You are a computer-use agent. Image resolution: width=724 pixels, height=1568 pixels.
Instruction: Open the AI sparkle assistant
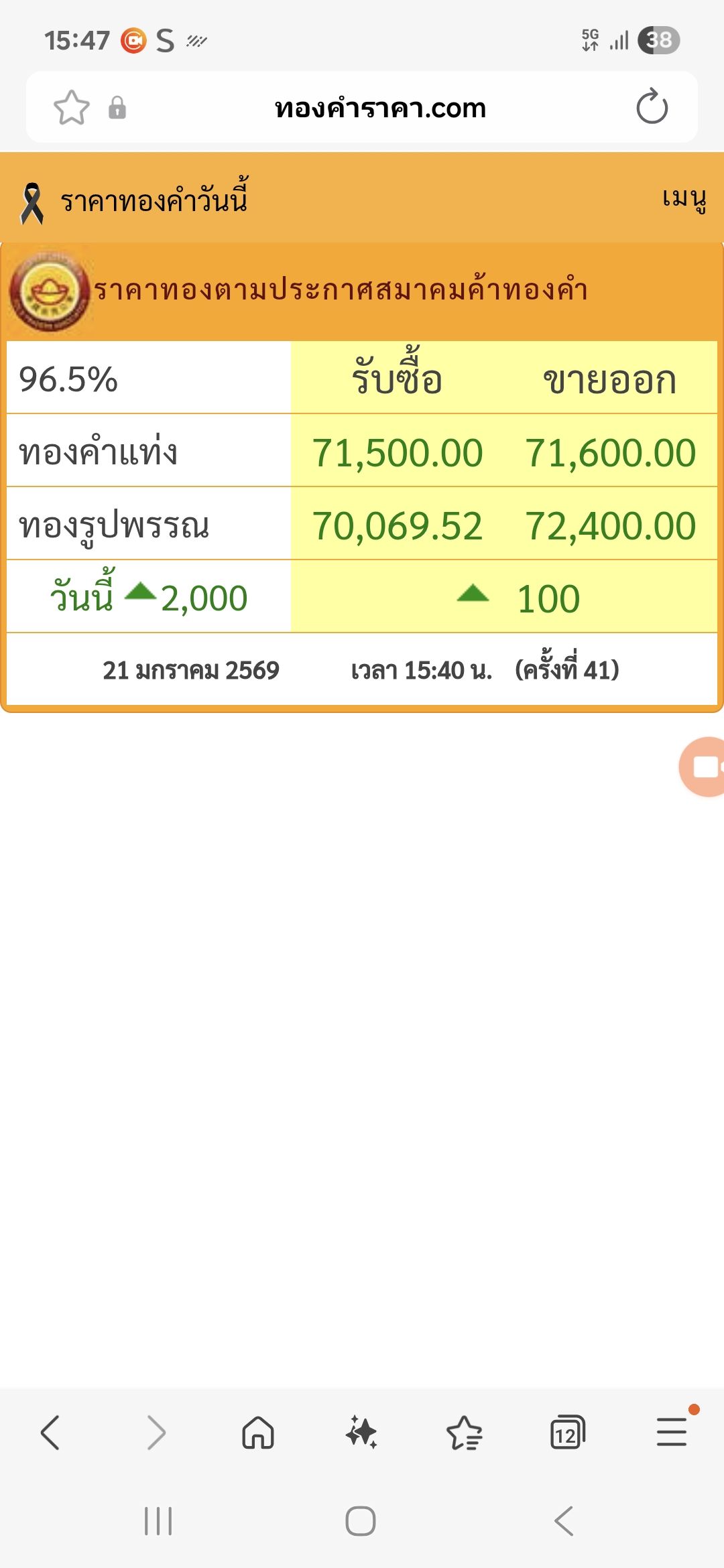point(361,1433)
